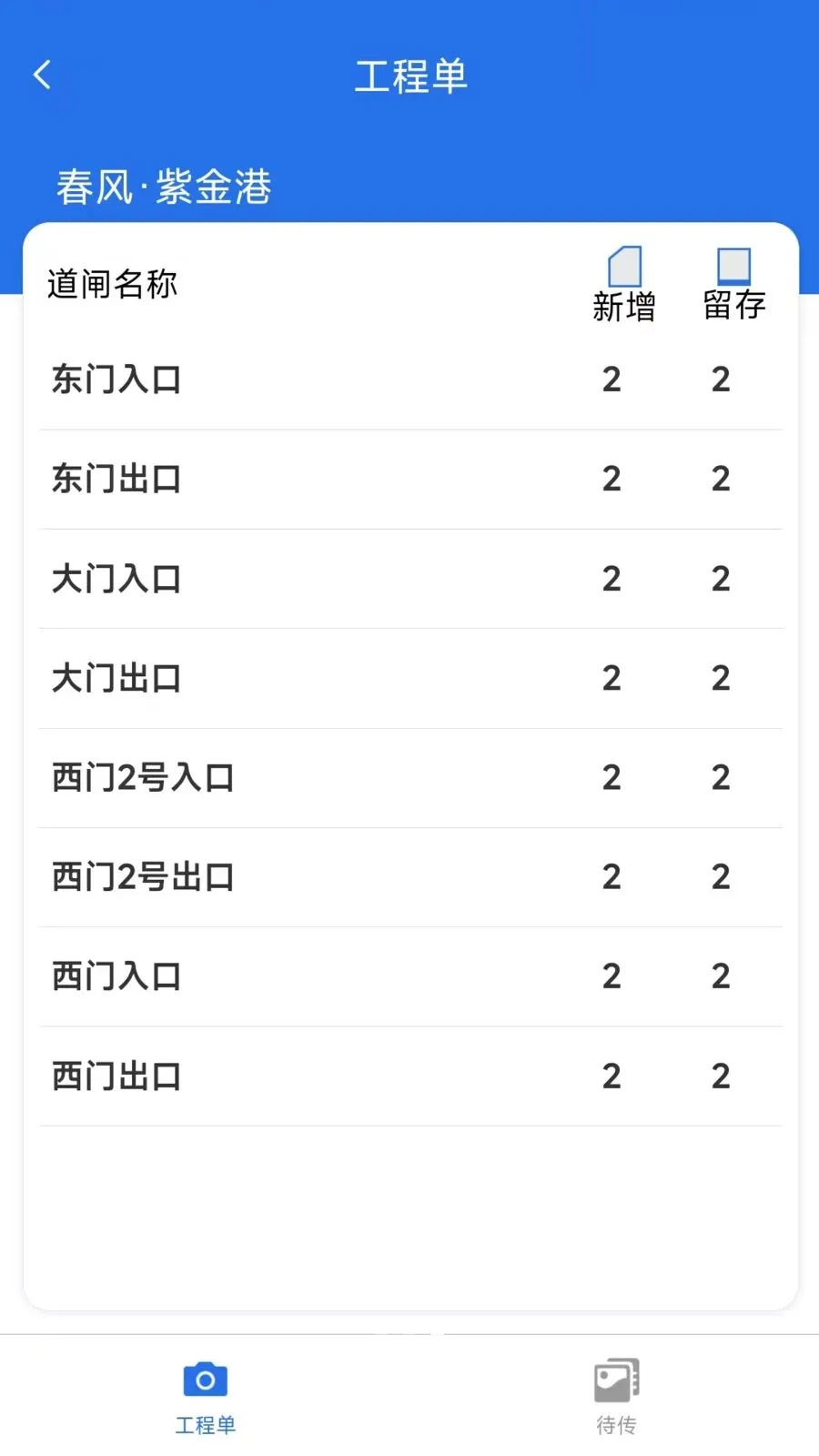The image size is (819, 1456).
Task: Tap the 西门出口 gate row
Action: coord(410,1077)
